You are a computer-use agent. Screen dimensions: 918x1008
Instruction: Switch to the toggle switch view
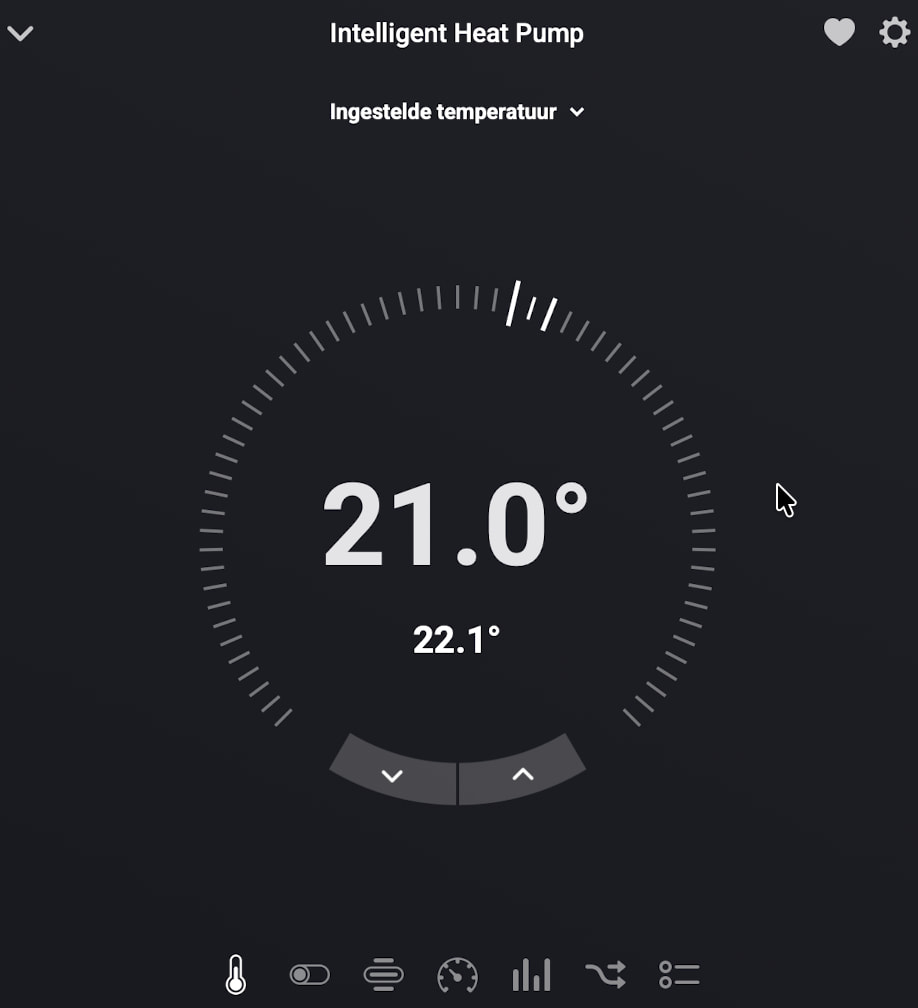click(x=309, y=974)
